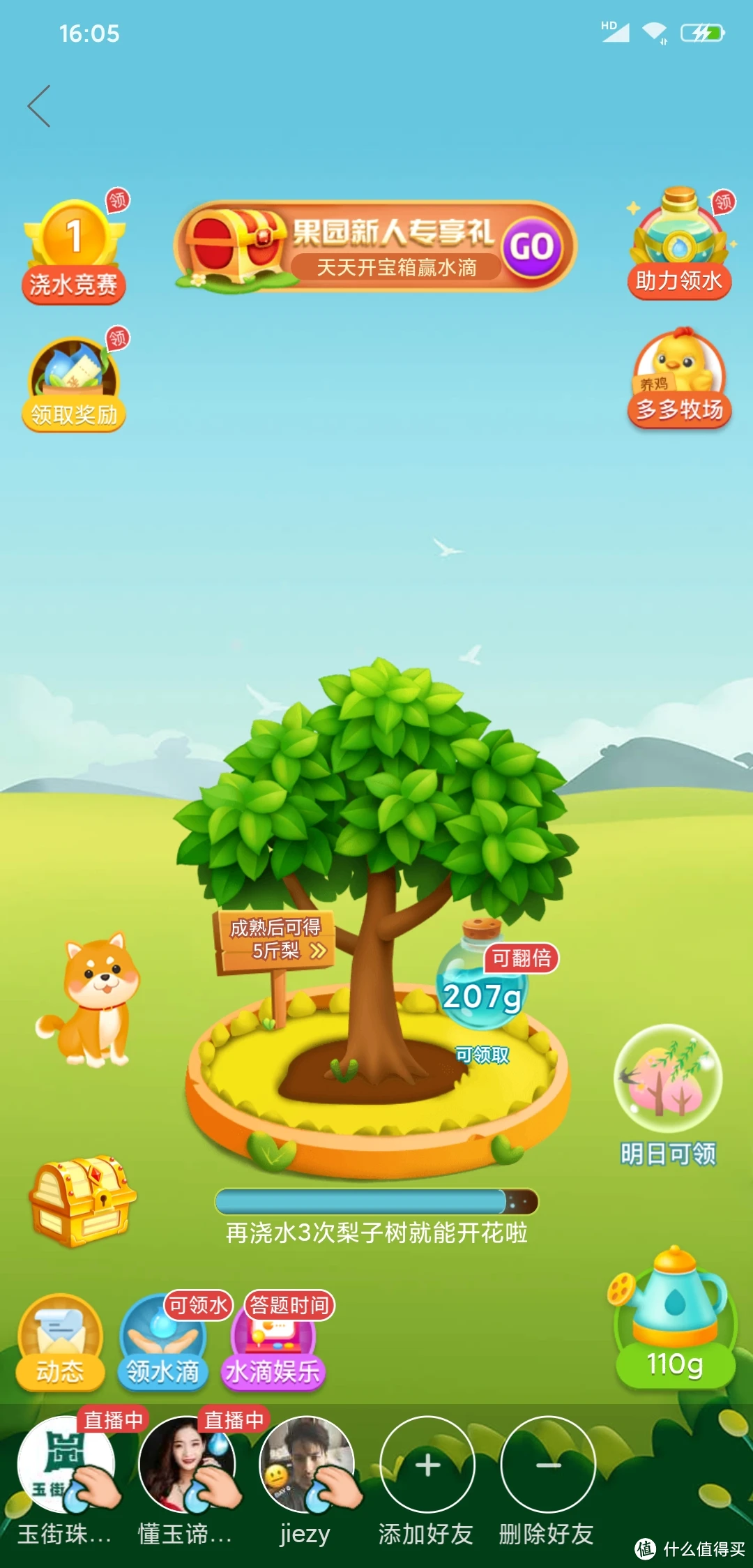Tap 添加好友 to add a friend
Image resolution: width=753 pixels, height=1568 pixels.
pyautogui.click(x=427, y=1465)
